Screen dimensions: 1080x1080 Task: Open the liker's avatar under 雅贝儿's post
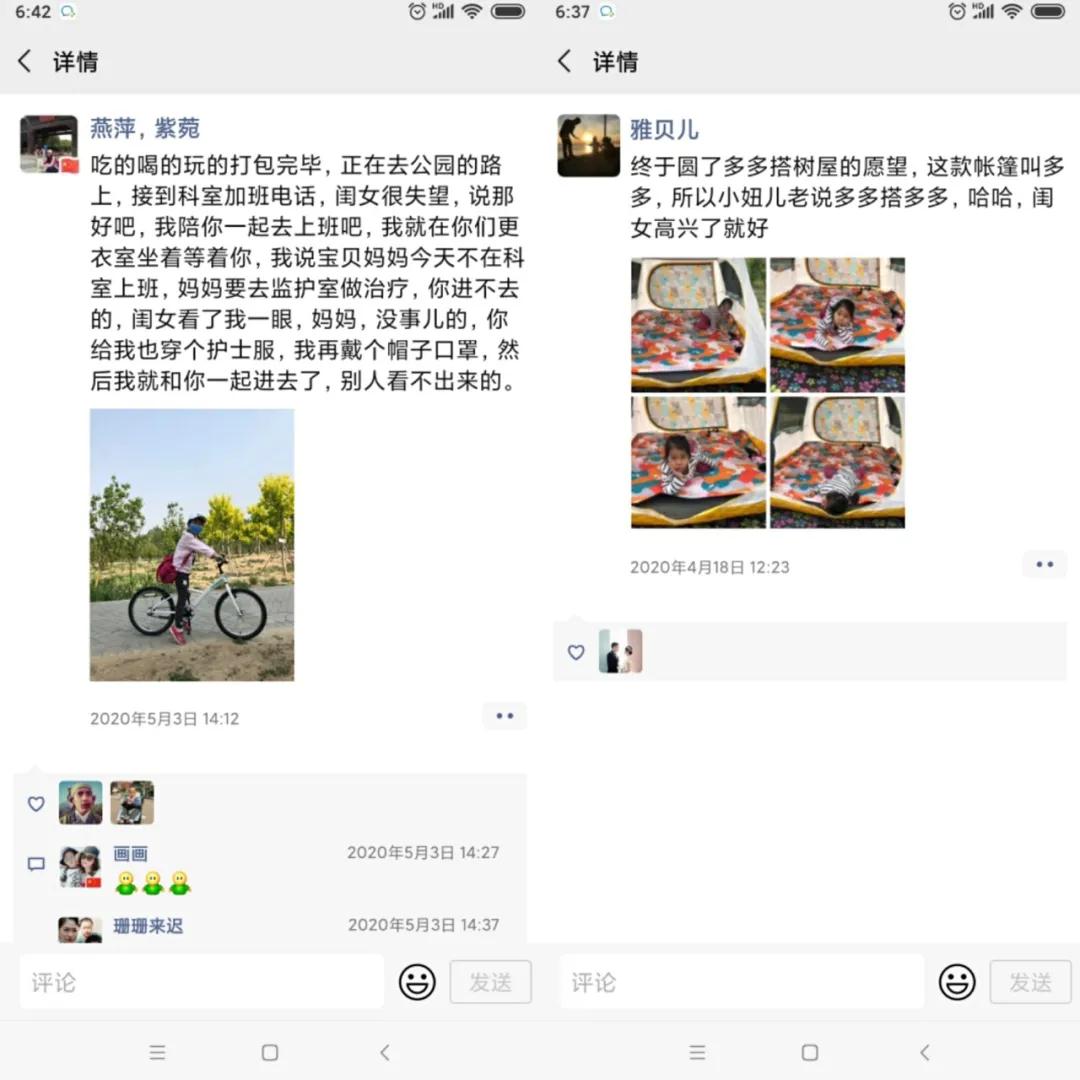[620, 651]
